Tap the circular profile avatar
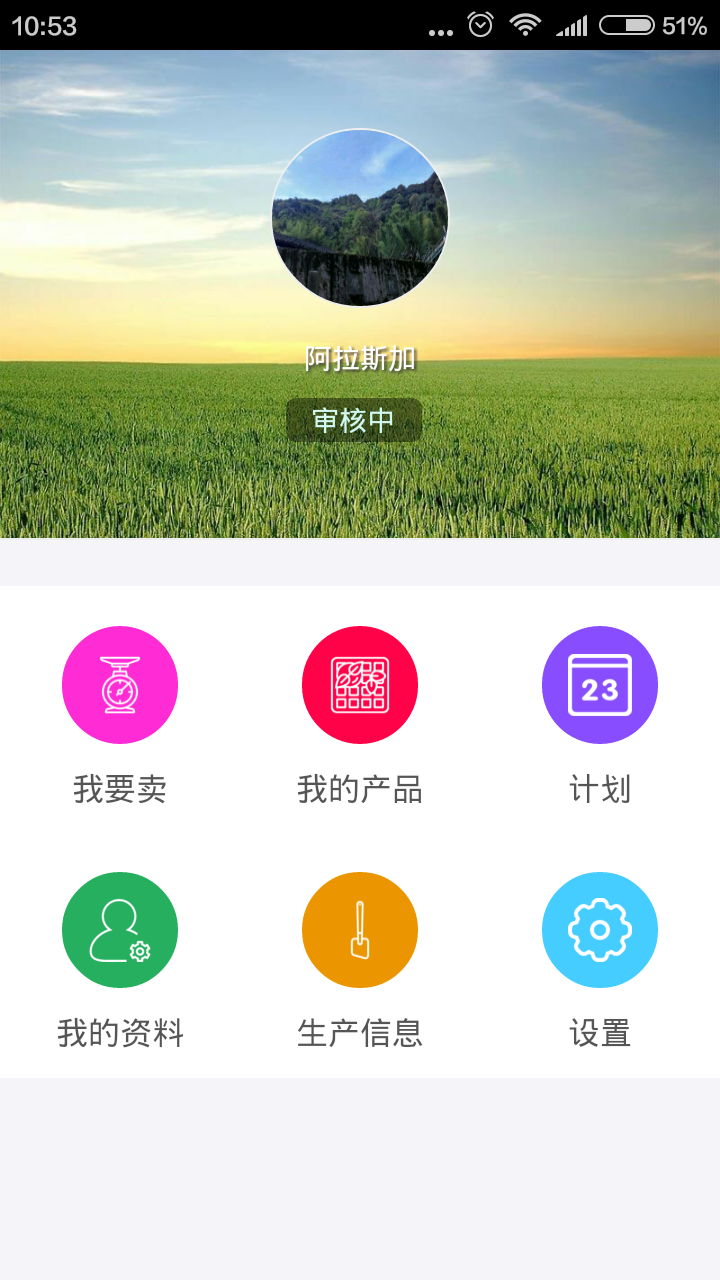 coord(360,217)
